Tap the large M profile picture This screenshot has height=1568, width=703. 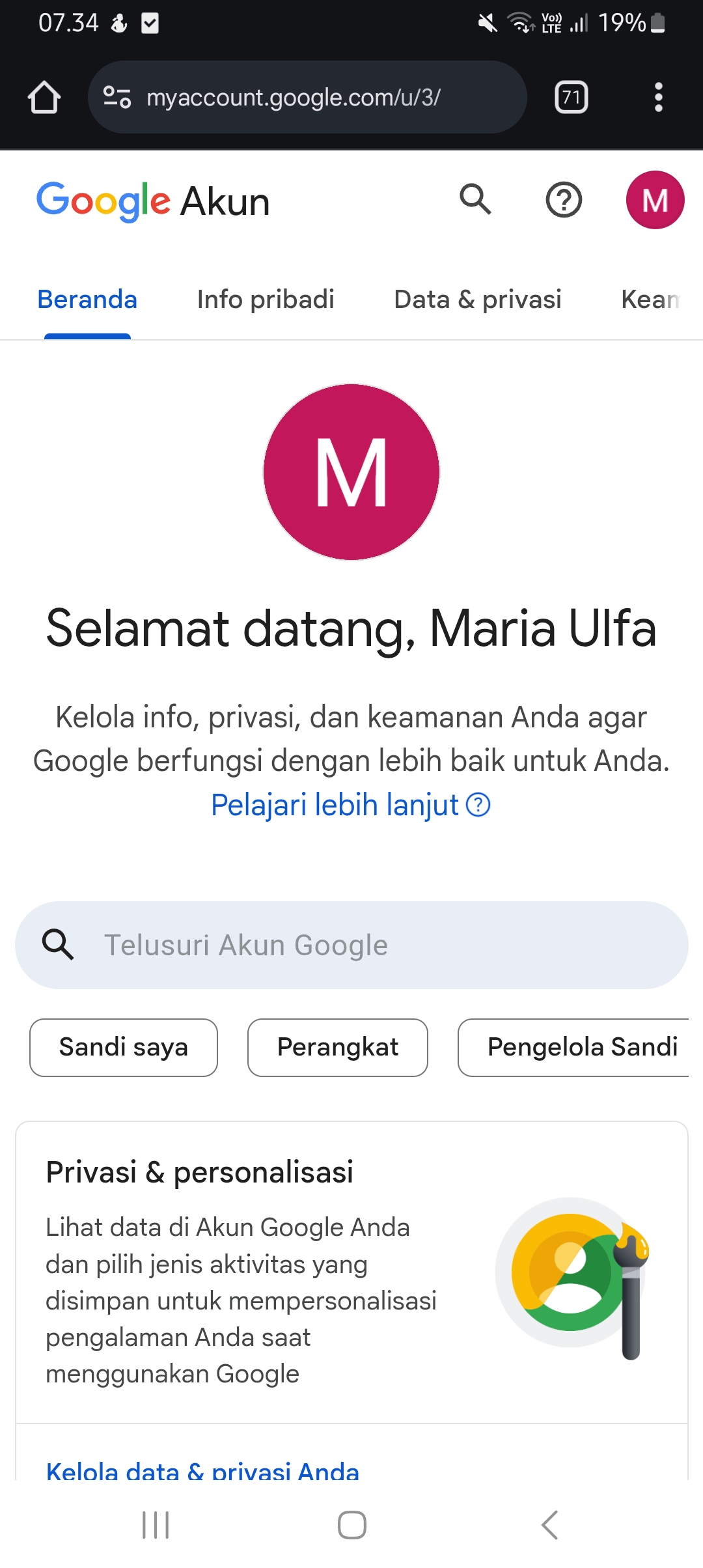click(351, 472)
